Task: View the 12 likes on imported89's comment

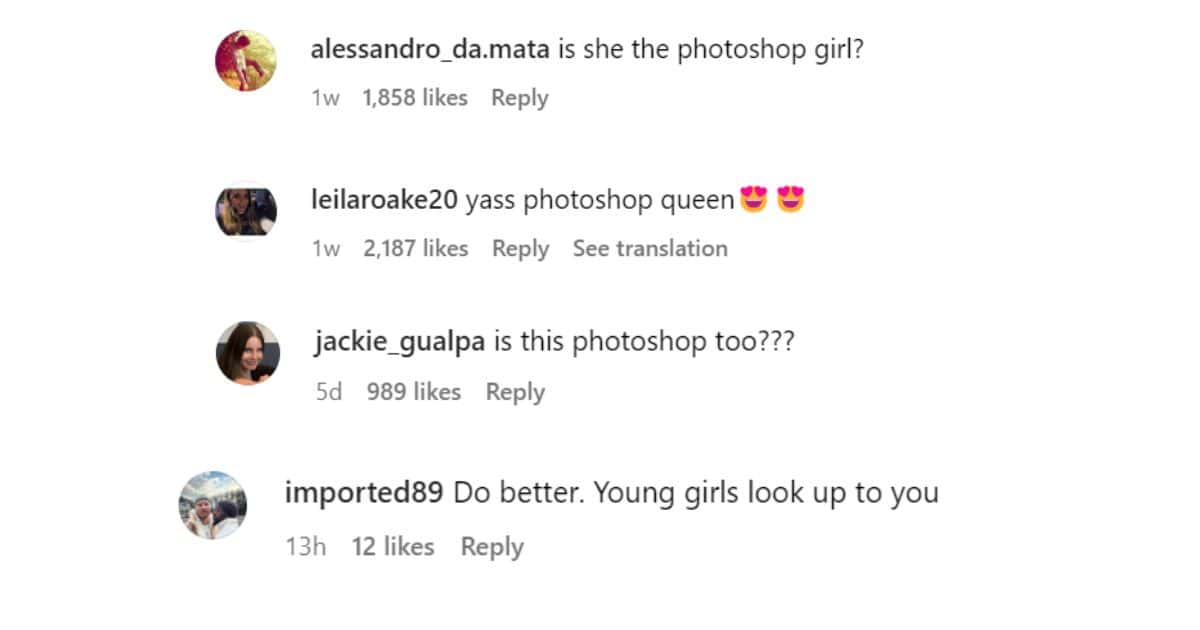Action: 393,547
